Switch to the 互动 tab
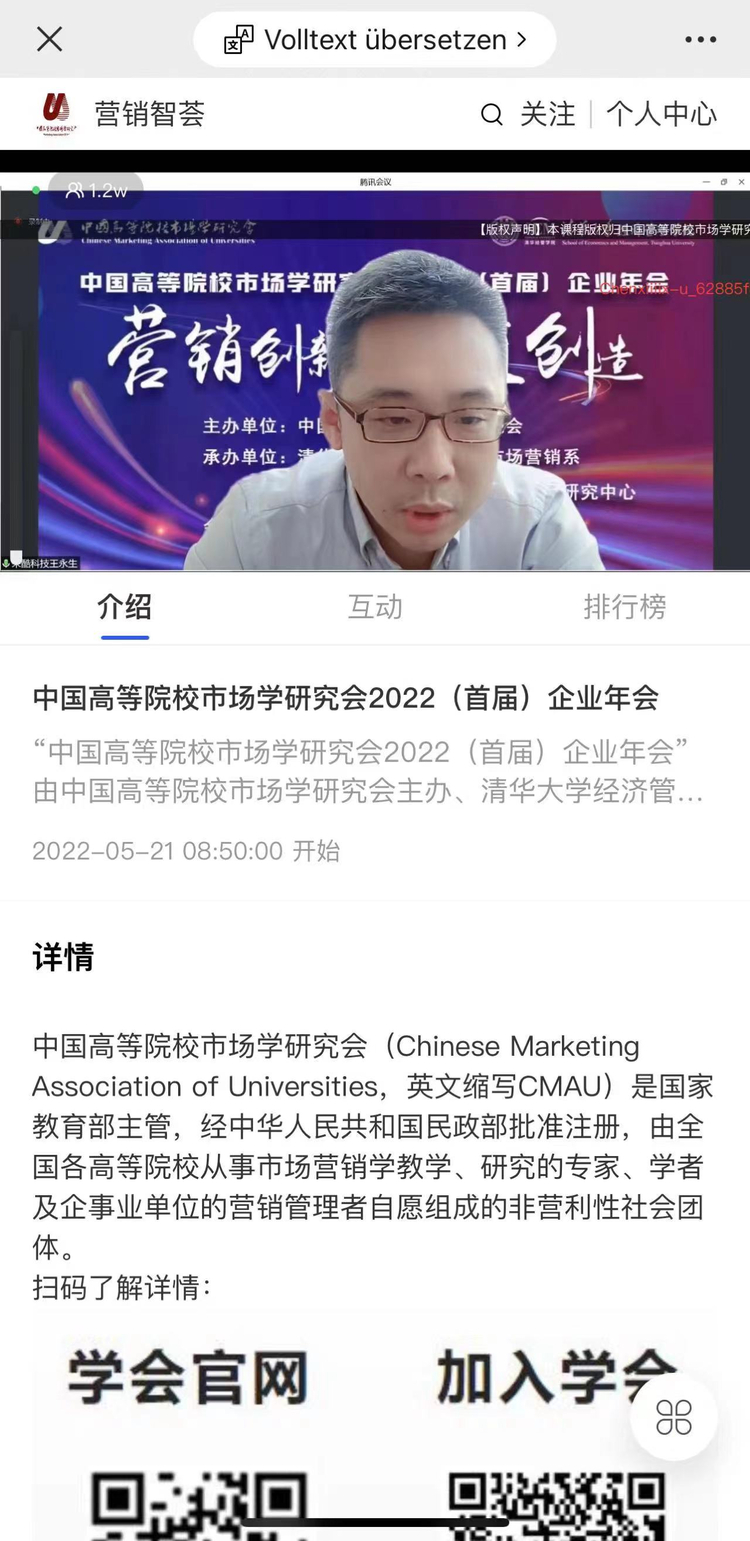 [x=375, y=607]
